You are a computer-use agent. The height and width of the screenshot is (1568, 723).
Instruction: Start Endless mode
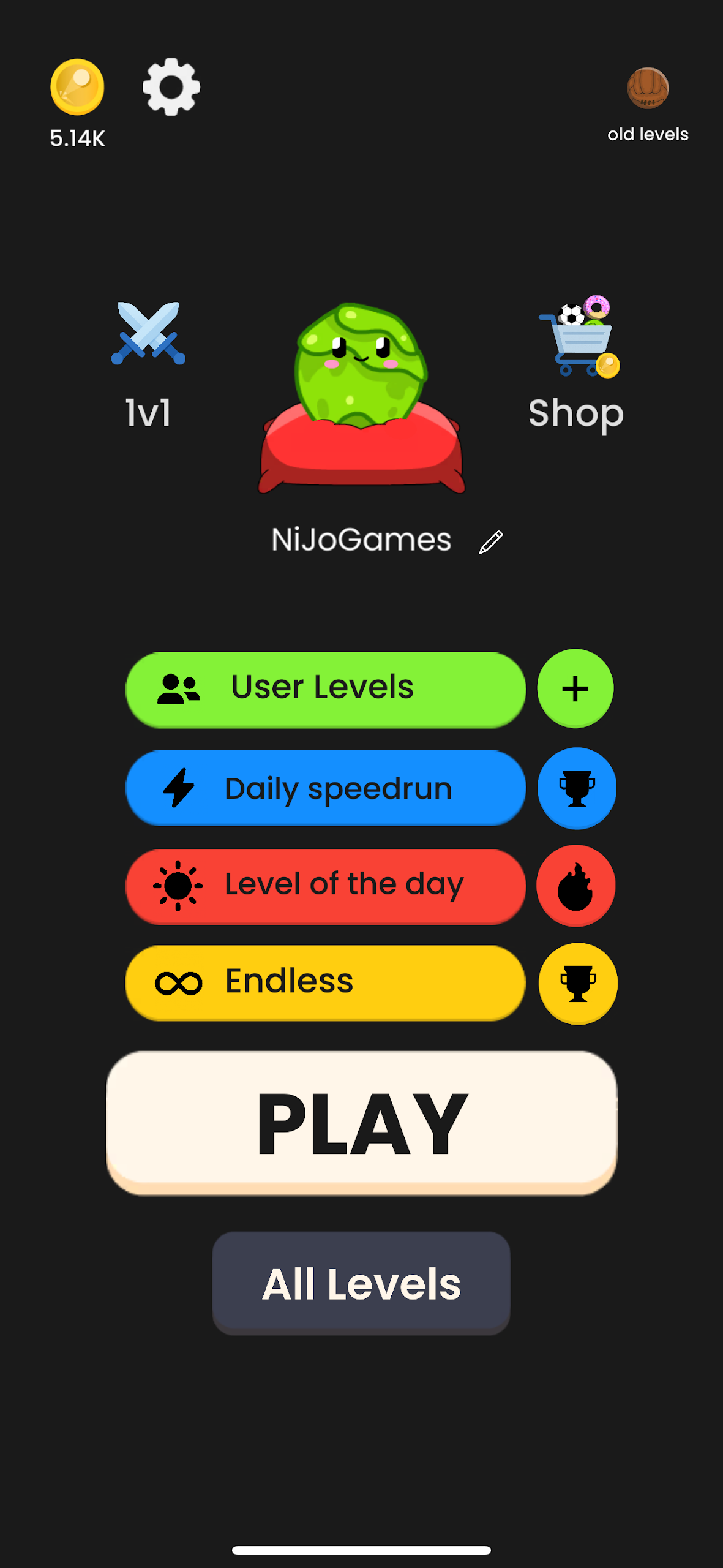click(326, 983)
